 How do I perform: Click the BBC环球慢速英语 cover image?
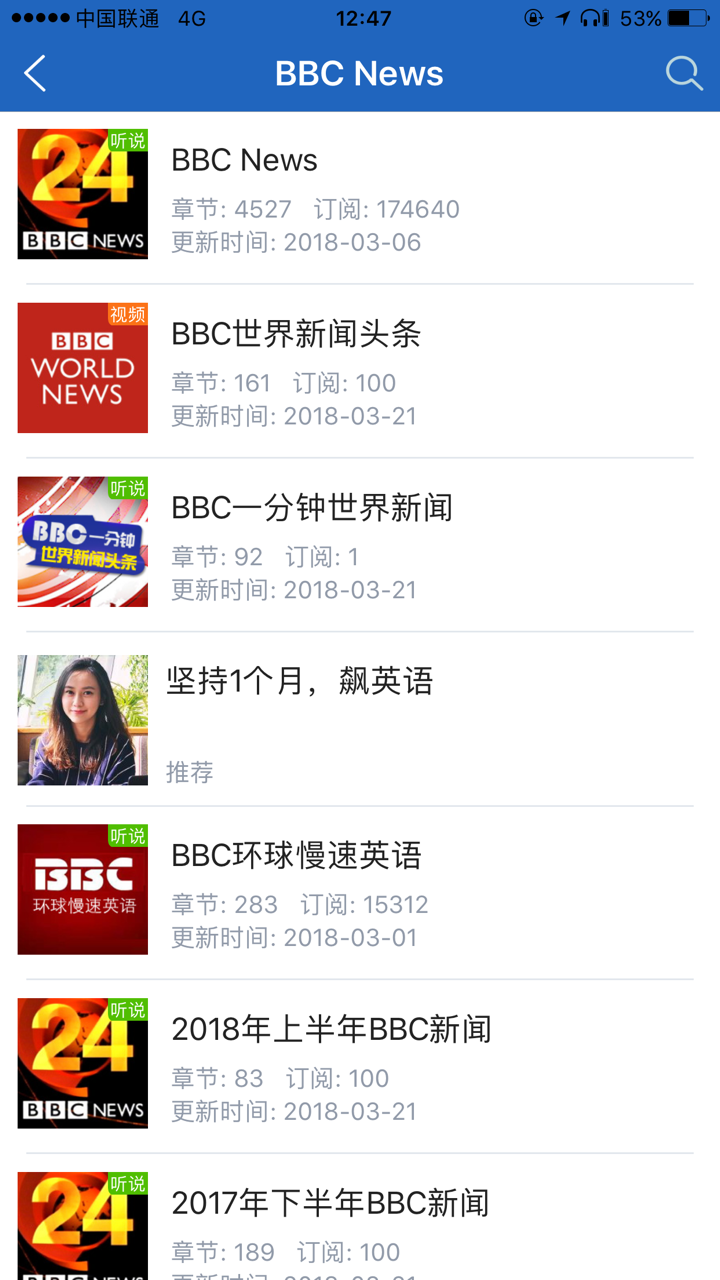pyautogui.click(x=82, y=889)
